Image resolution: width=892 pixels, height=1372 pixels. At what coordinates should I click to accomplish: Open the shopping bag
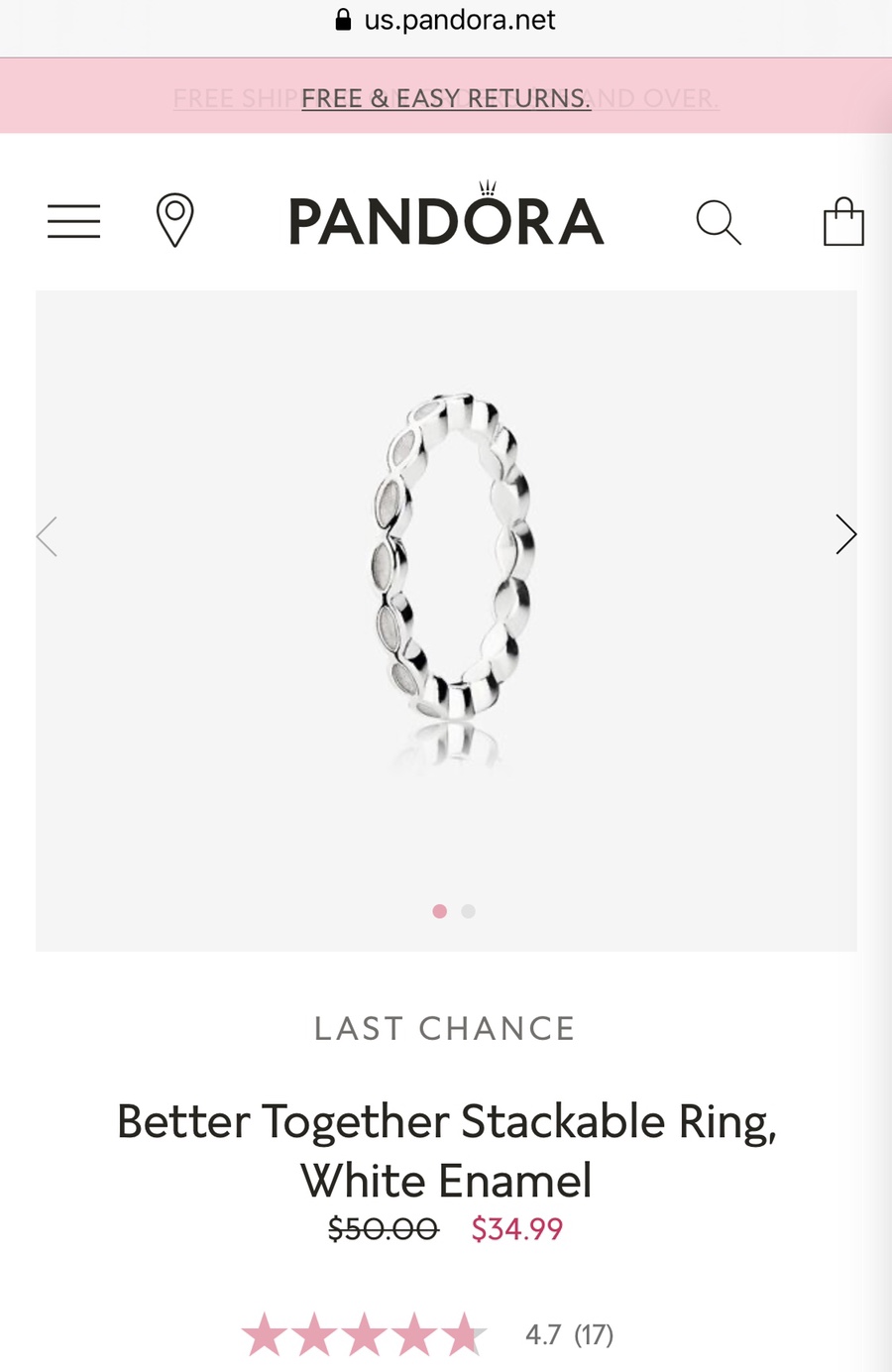pos(843,221)
